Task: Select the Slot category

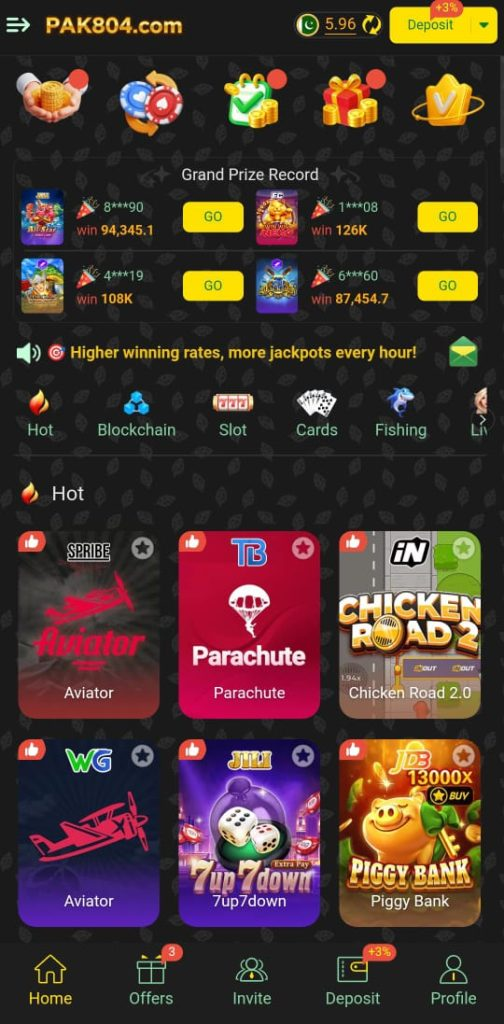Action: pyautogui.click(x=232, y=414)
